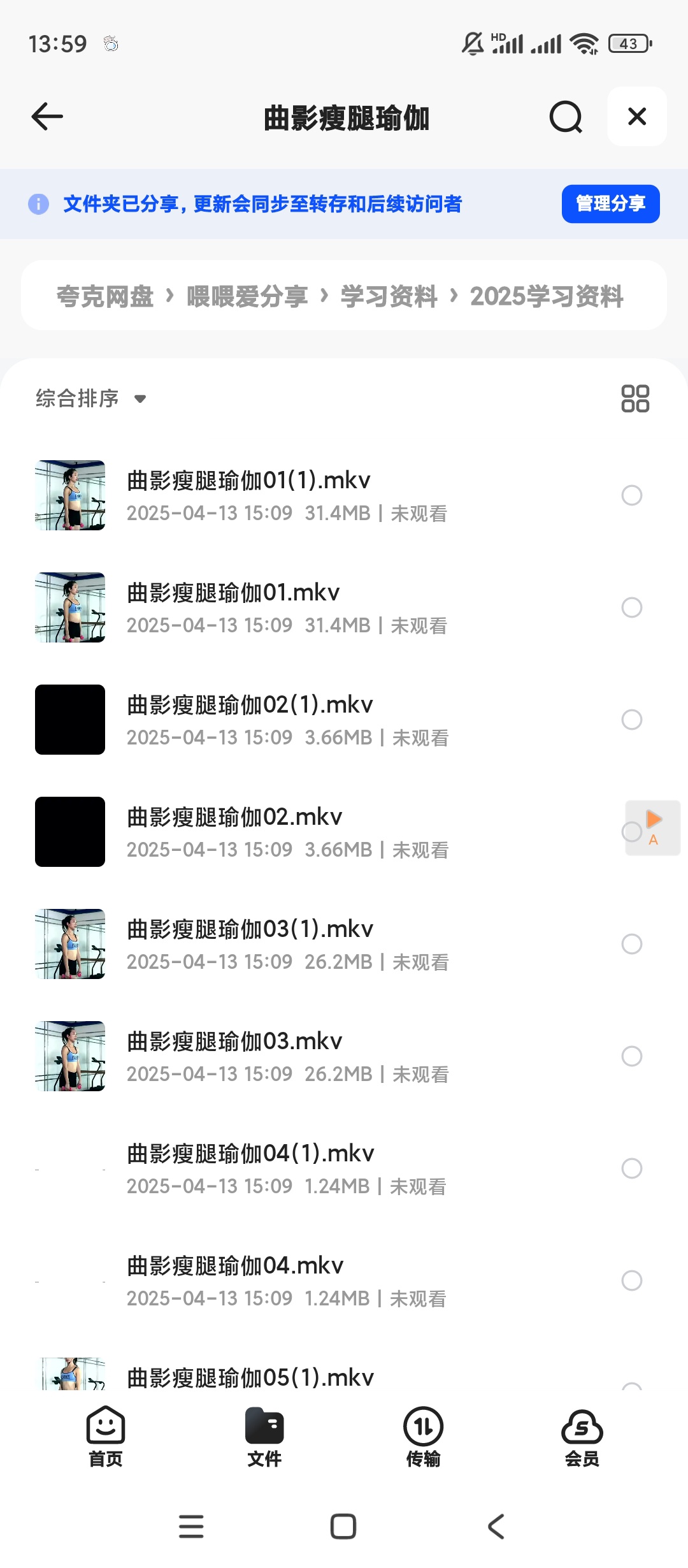Select 曲影瘦腿瑜伽04.mkv checkbox circle
688x1568 pixels.
tap(631, 1281)
